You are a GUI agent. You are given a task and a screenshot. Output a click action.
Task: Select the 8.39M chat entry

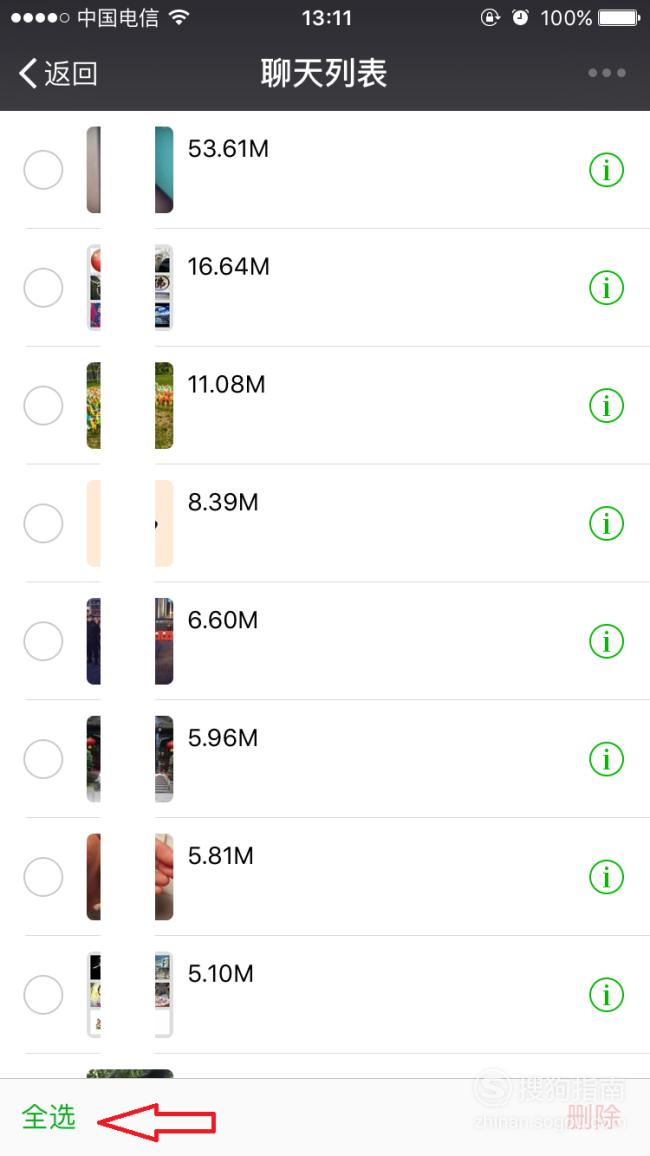(43, 523)
